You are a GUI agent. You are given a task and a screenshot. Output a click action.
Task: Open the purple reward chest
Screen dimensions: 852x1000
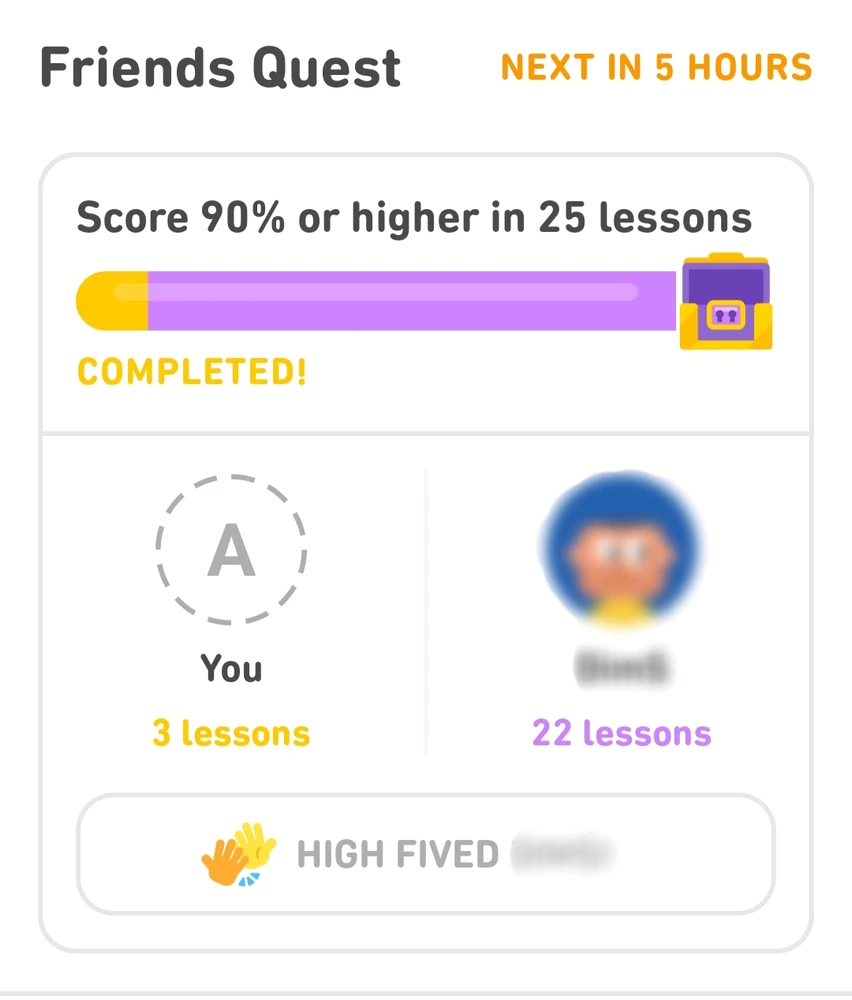pyautogui.click(x=725, y=303)
